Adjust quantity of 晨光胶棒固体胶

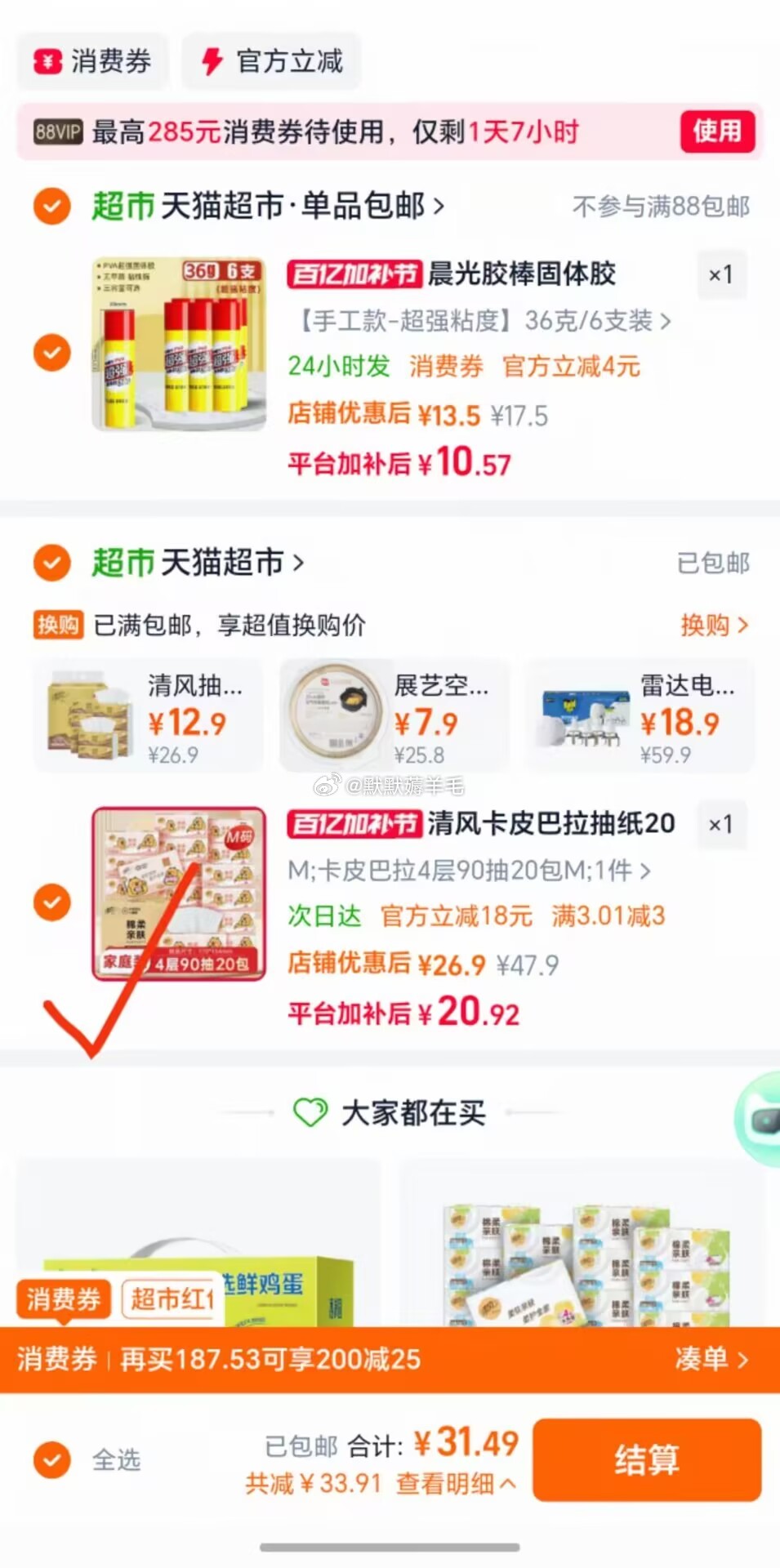tap(720, 275)
